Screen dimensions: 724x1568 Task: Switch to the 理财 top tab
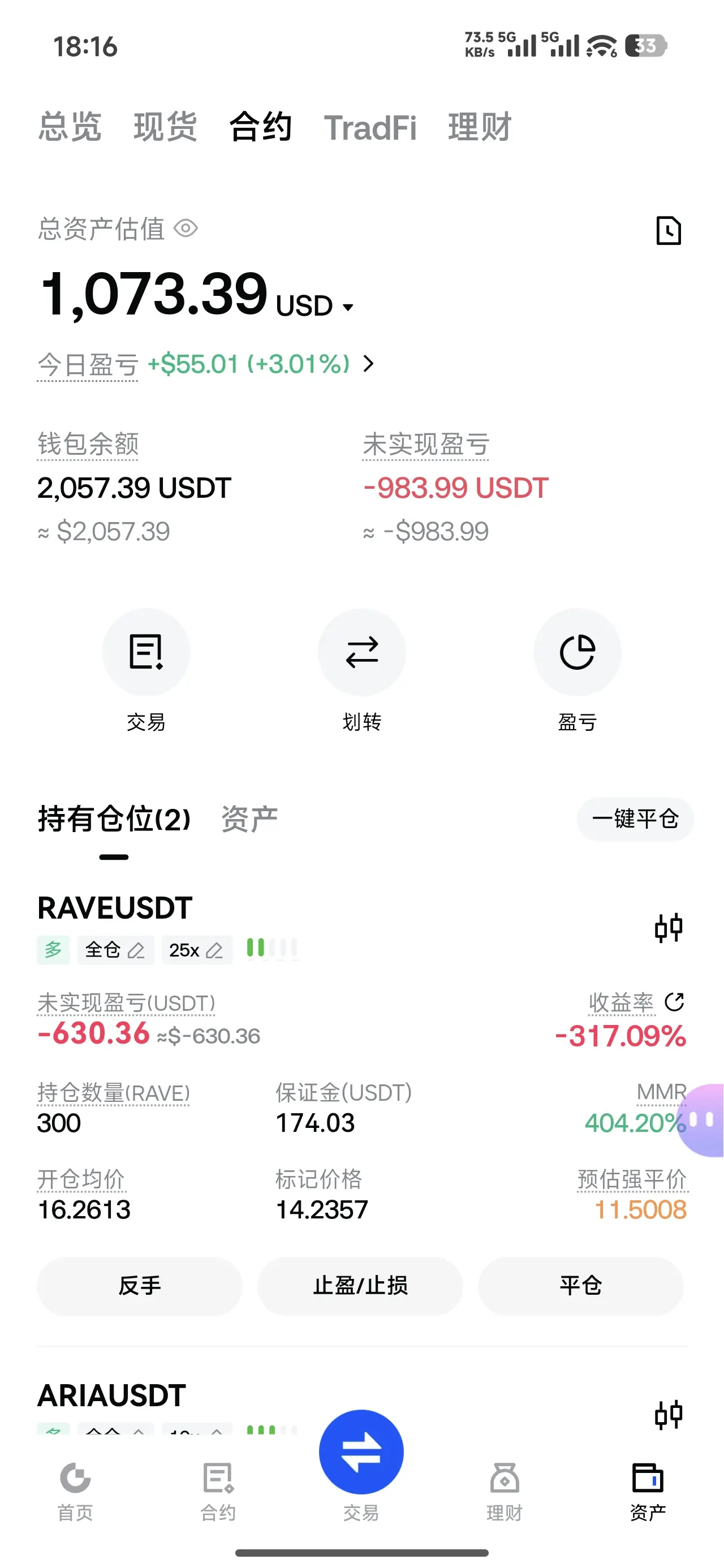coord(480,127)
